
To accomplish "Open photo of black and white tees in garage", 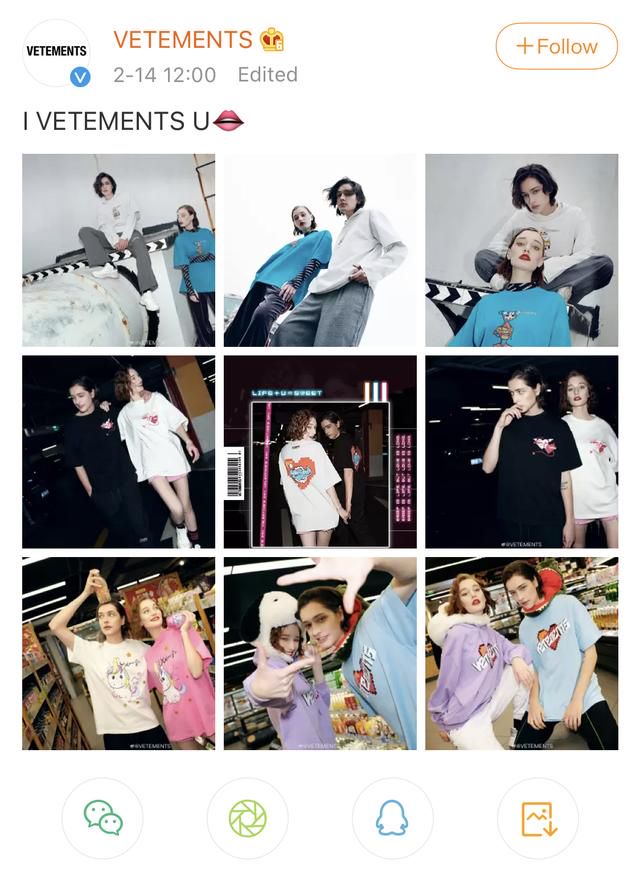I will [x=118, y=452].
